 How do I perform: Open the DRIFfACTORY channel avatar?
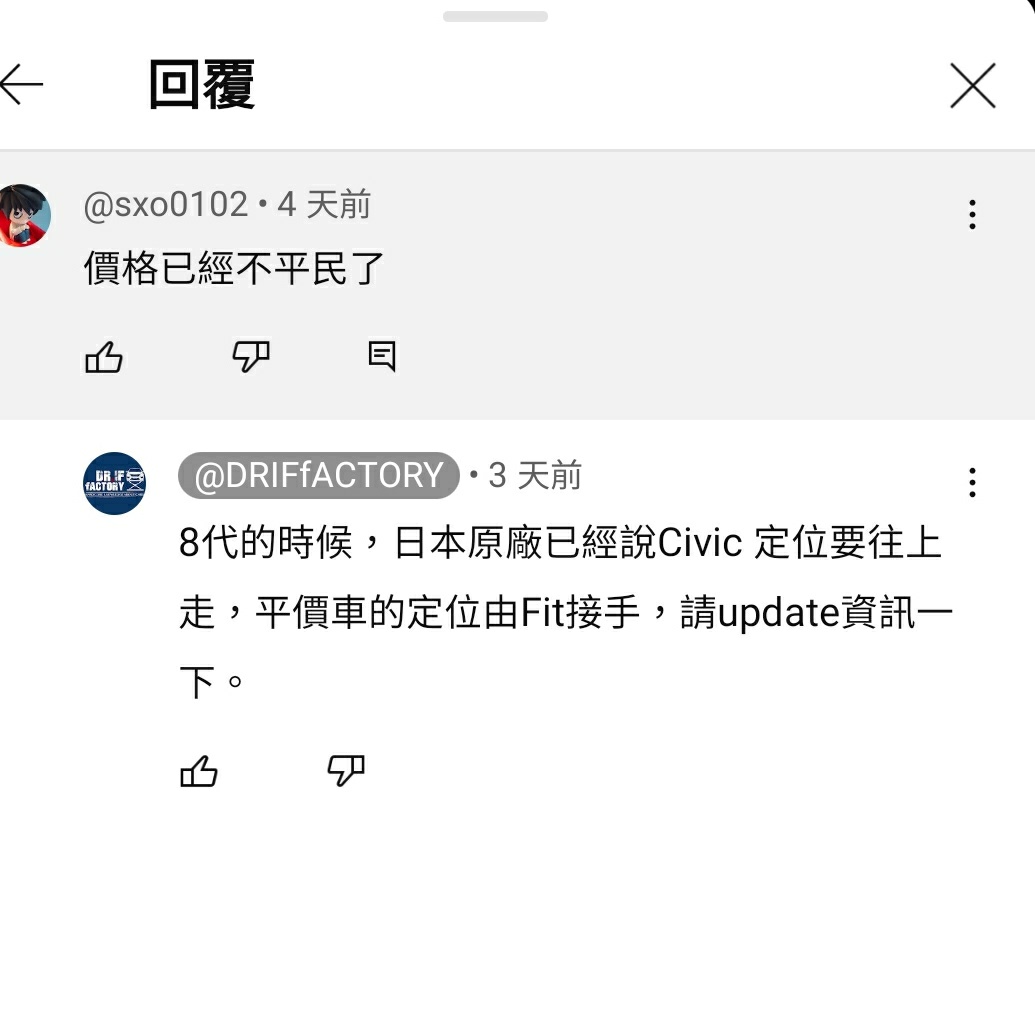tap(114, 483)
